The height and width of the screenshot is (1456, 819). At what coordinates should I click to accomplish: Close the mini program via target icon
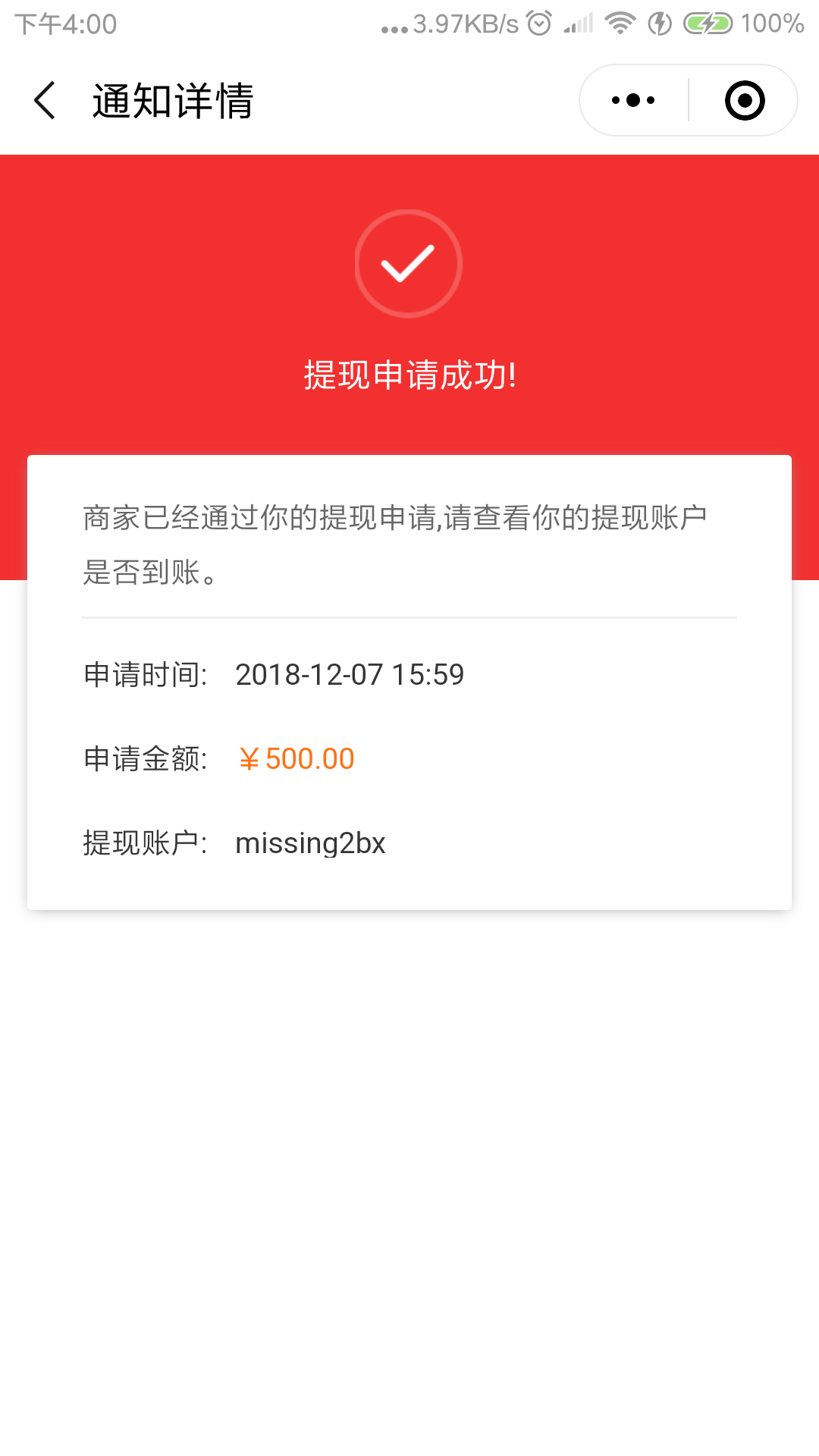(x=745, y=100)
